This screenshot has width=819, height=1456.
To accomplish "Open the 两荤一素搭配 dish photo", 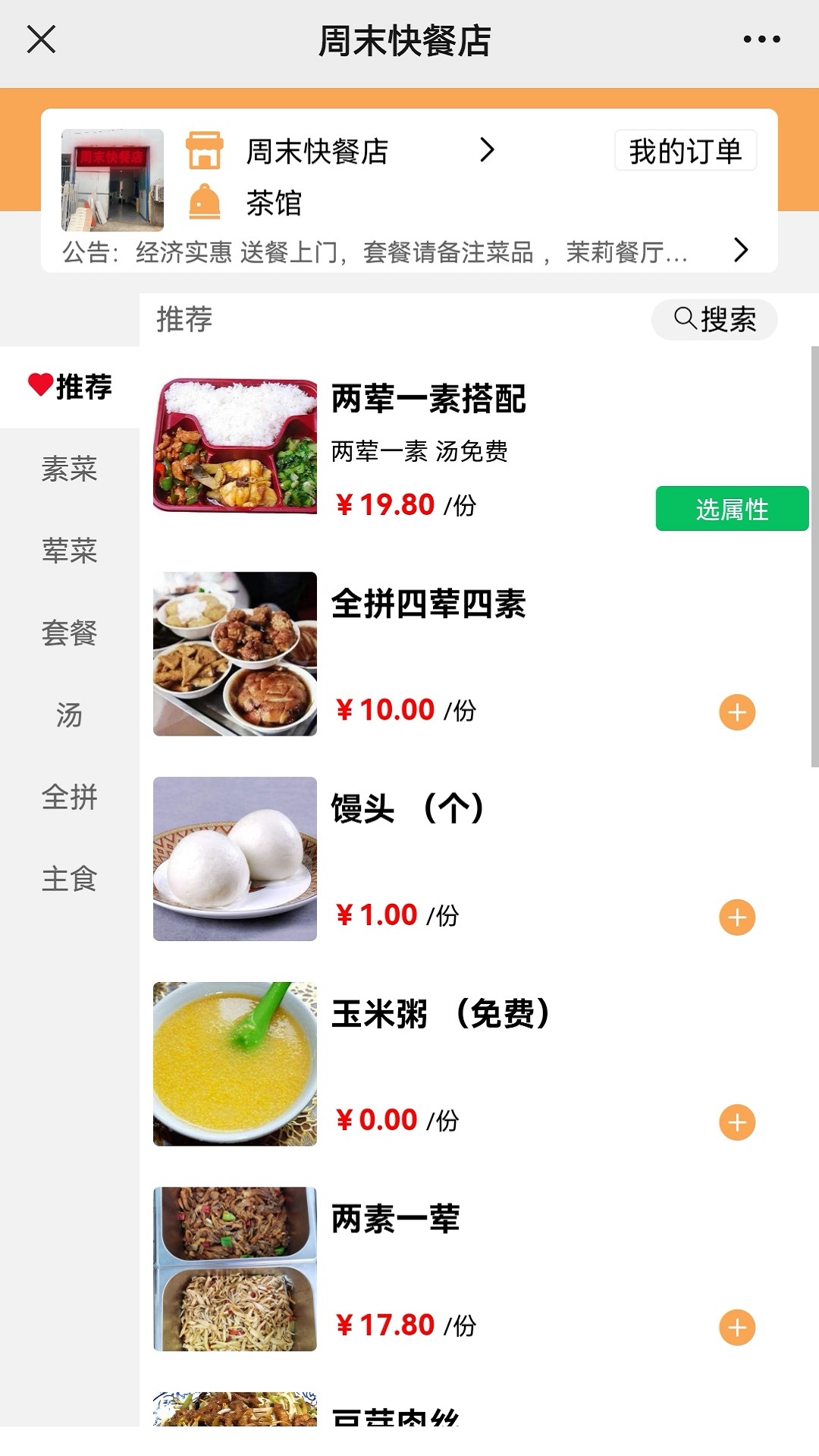I will pos(235,447).
